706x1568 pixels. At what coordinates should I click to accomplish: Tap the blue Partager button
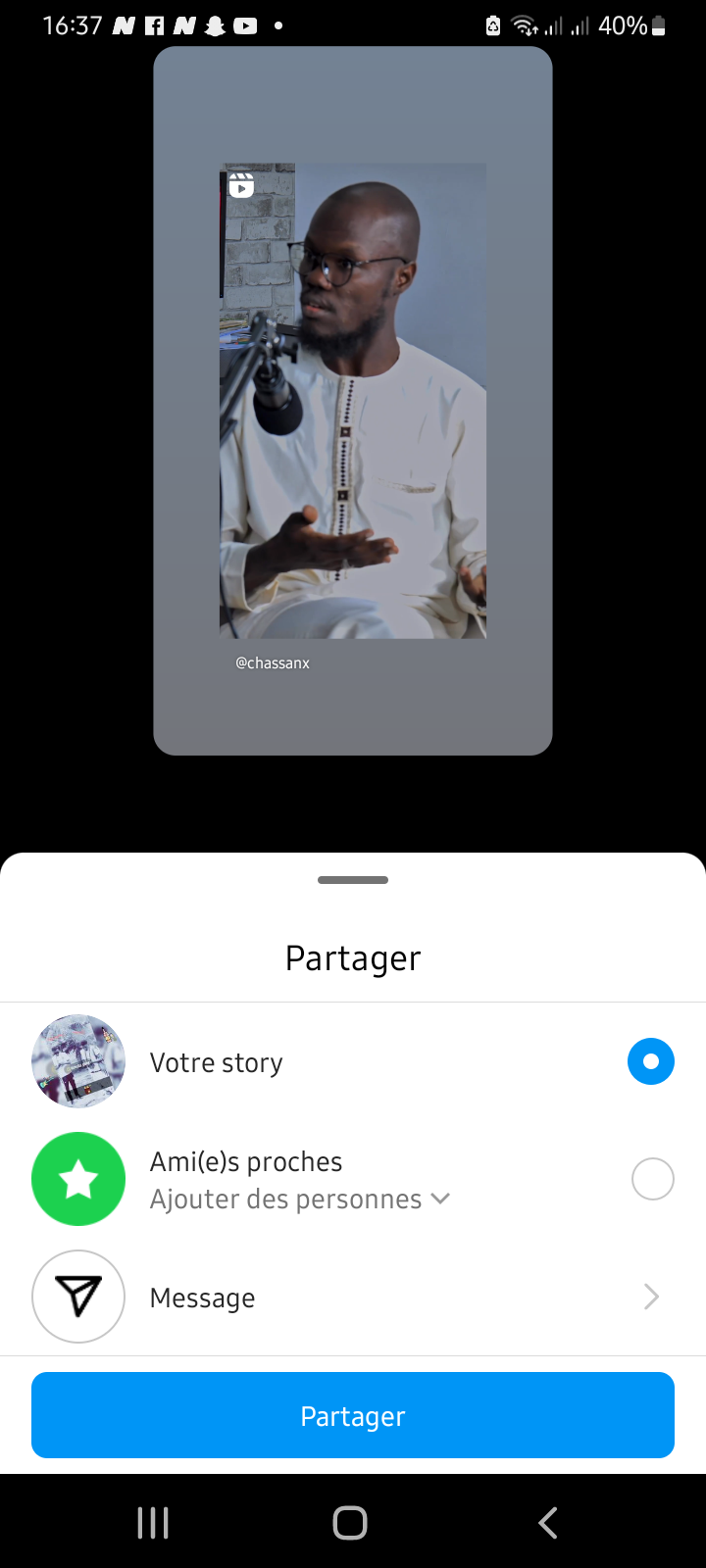[353, 1416]
